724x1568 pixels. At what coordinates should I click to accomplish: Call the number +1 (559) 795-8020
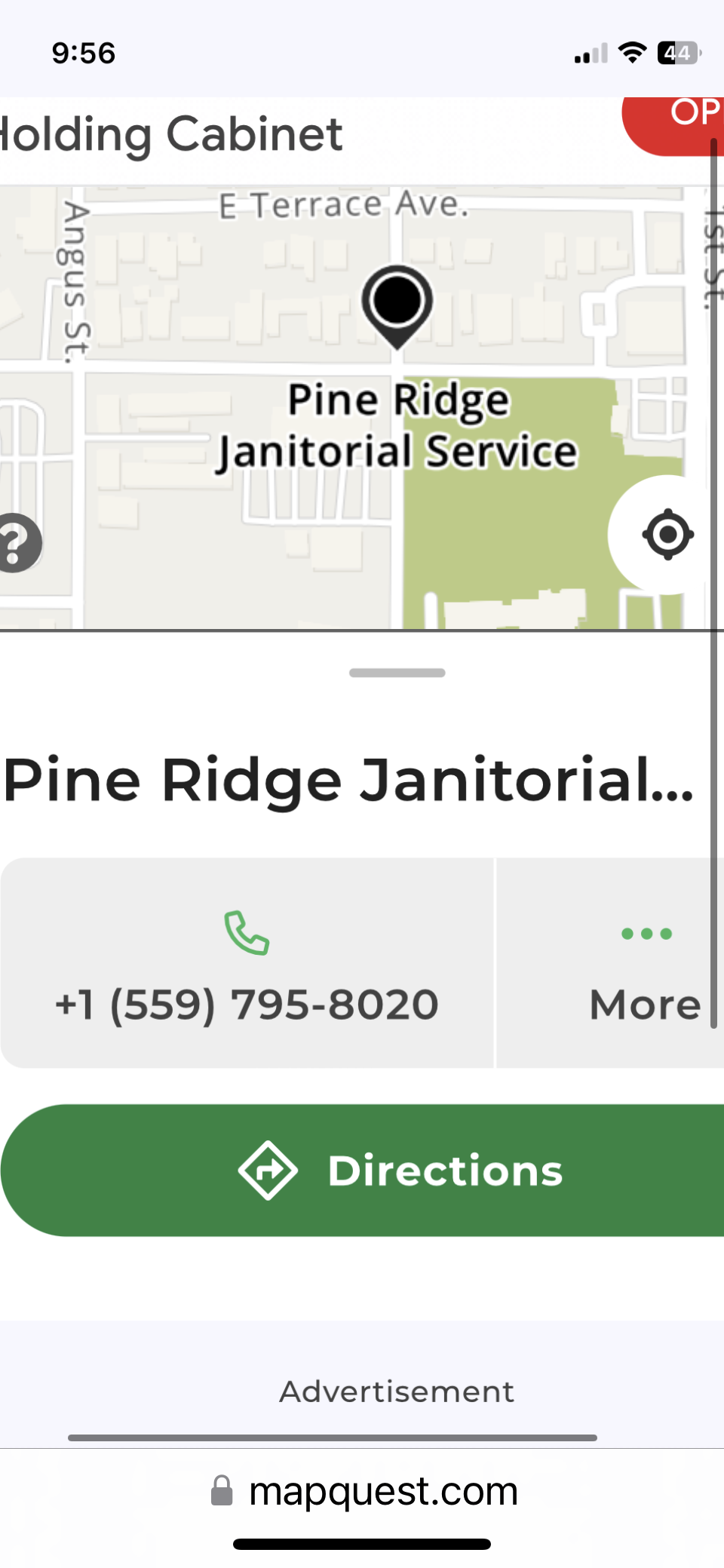coord(246,1003)
